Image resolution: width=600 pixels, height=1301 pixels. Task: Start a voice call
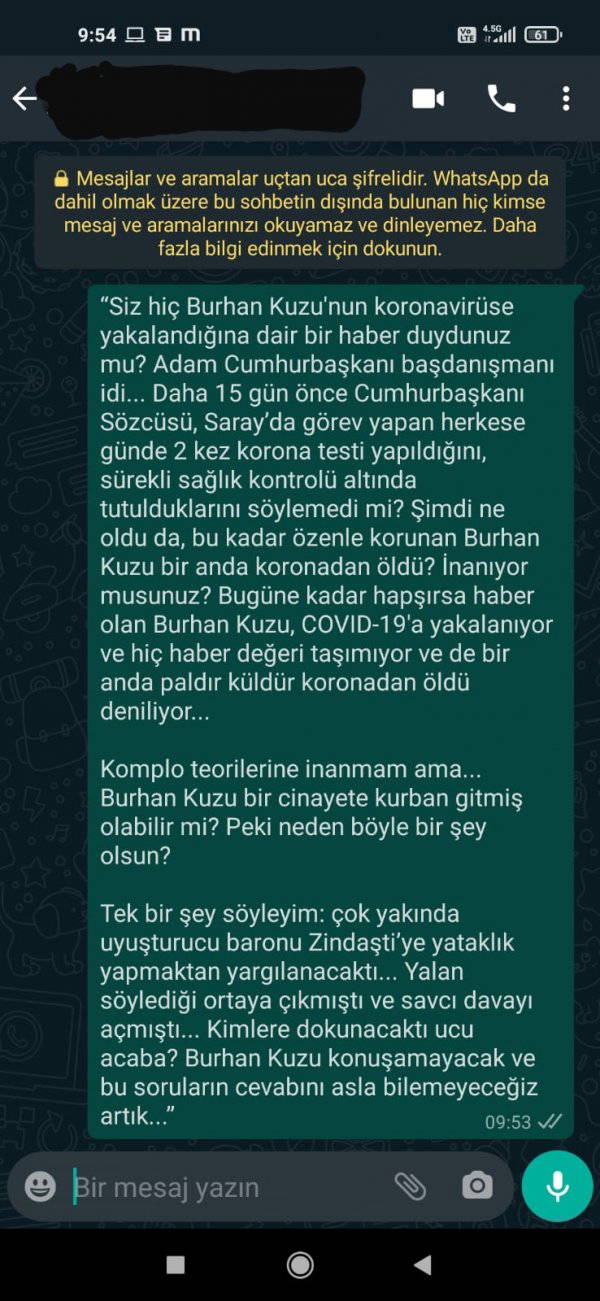point(501,98)
